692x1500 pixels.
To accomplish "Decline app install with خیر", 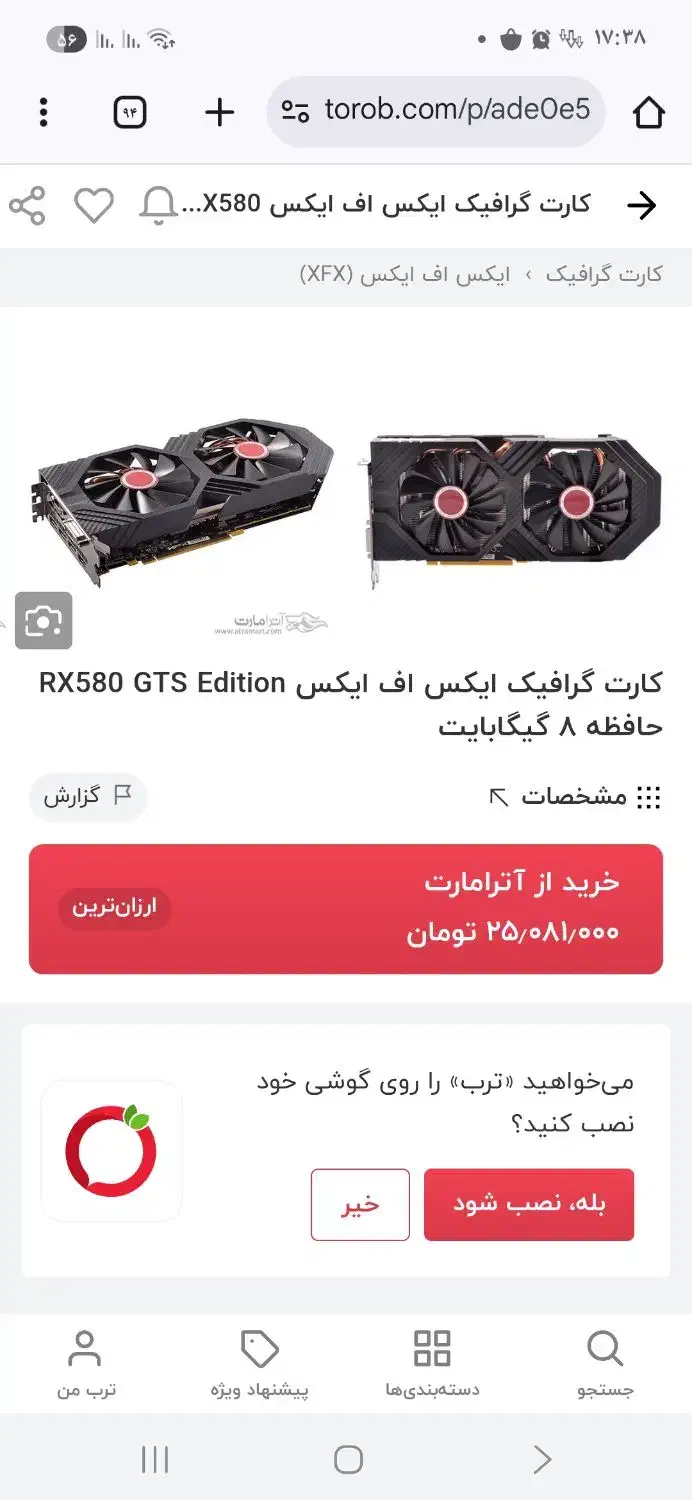I will 360,1205.
